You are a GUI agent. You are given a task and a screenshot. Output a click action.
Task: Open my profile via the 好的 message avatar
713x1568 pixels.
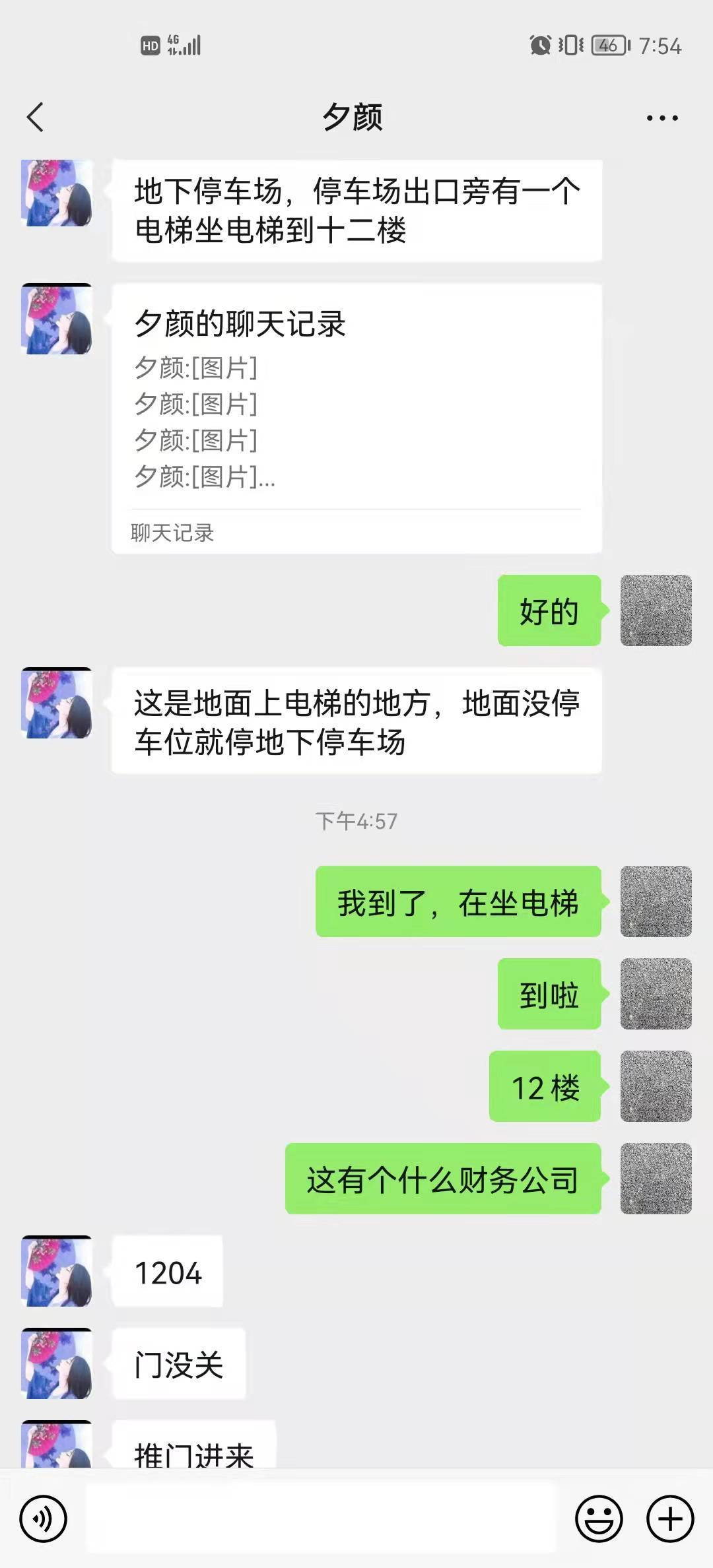656,610
